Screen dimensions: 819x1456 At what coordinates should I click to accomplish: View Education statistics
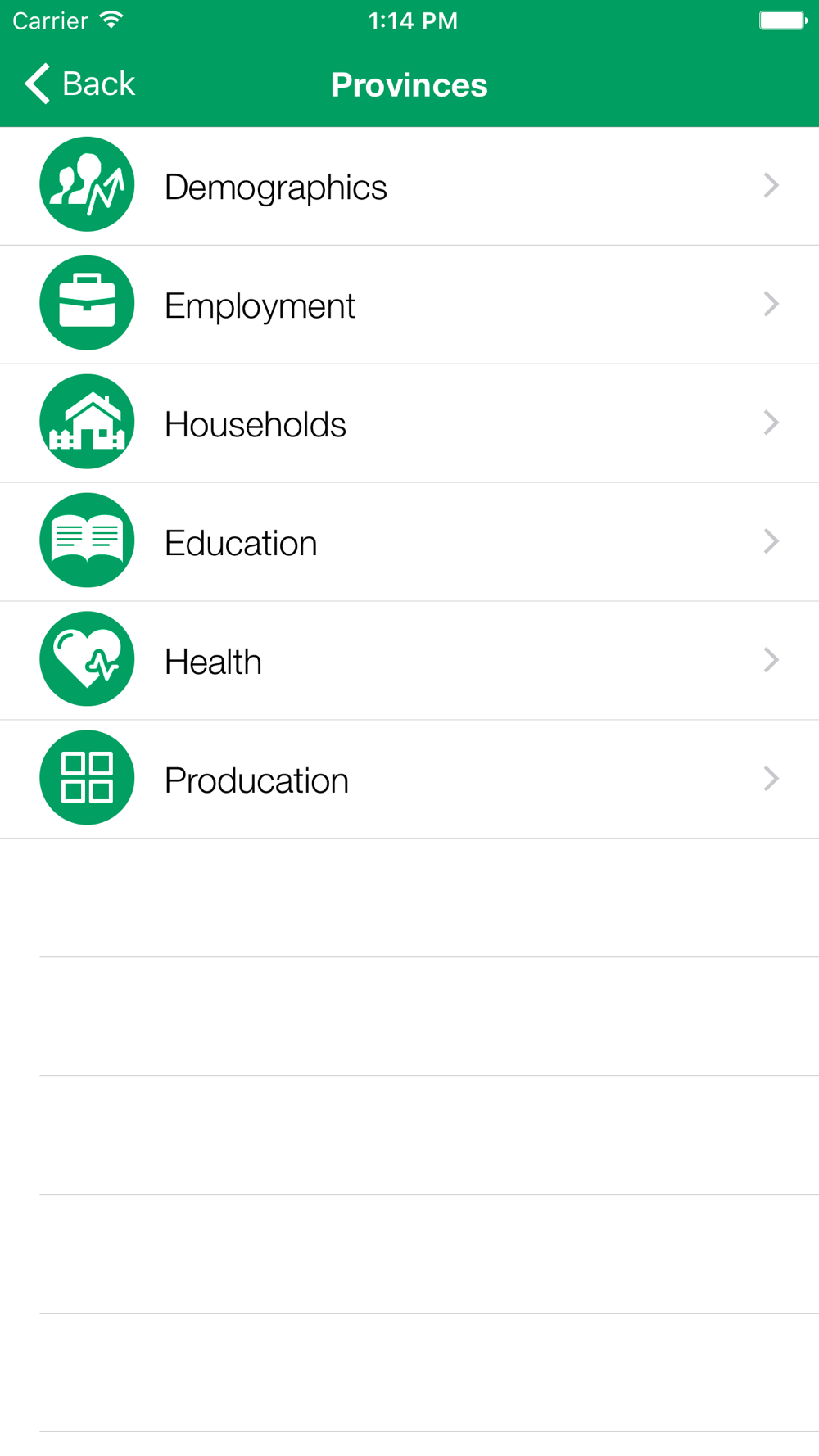(409, 542)
